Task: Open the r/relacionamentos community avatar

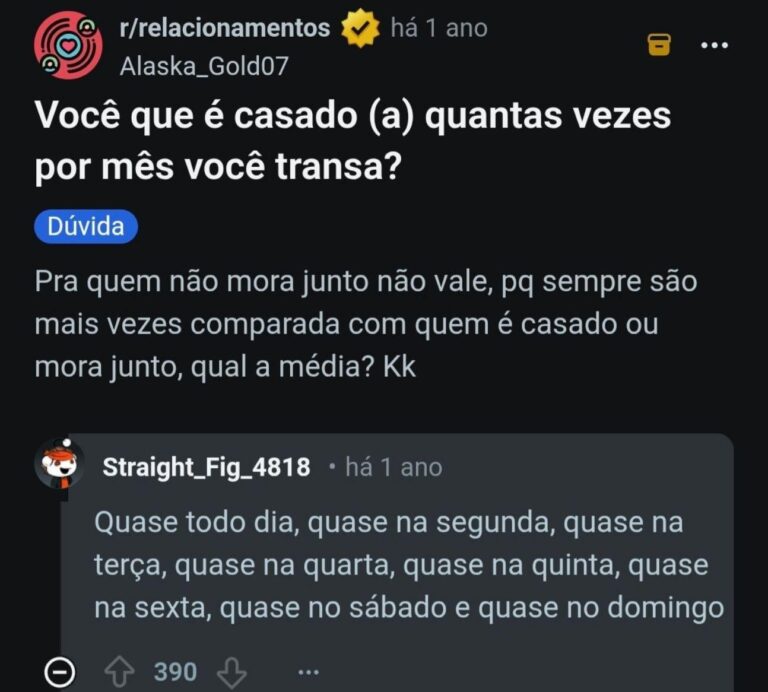Action: 68,45
